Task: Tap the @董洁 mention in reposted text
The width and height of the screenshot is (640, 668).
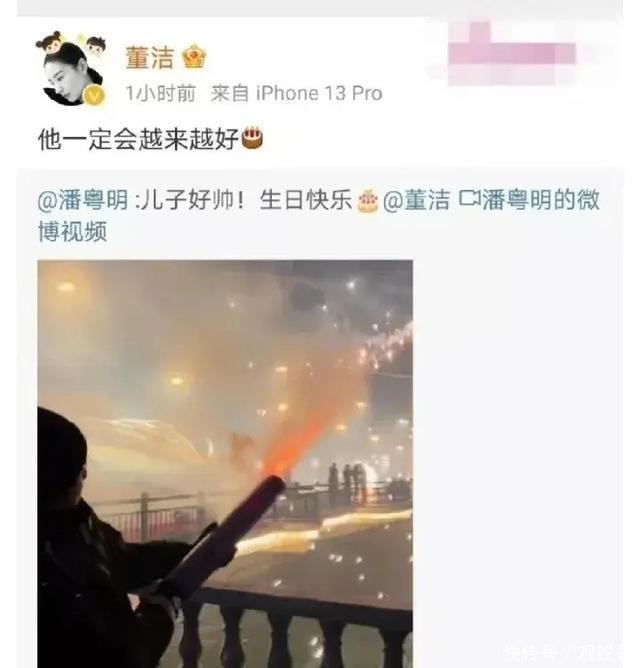Action: [x=416, y=200]
